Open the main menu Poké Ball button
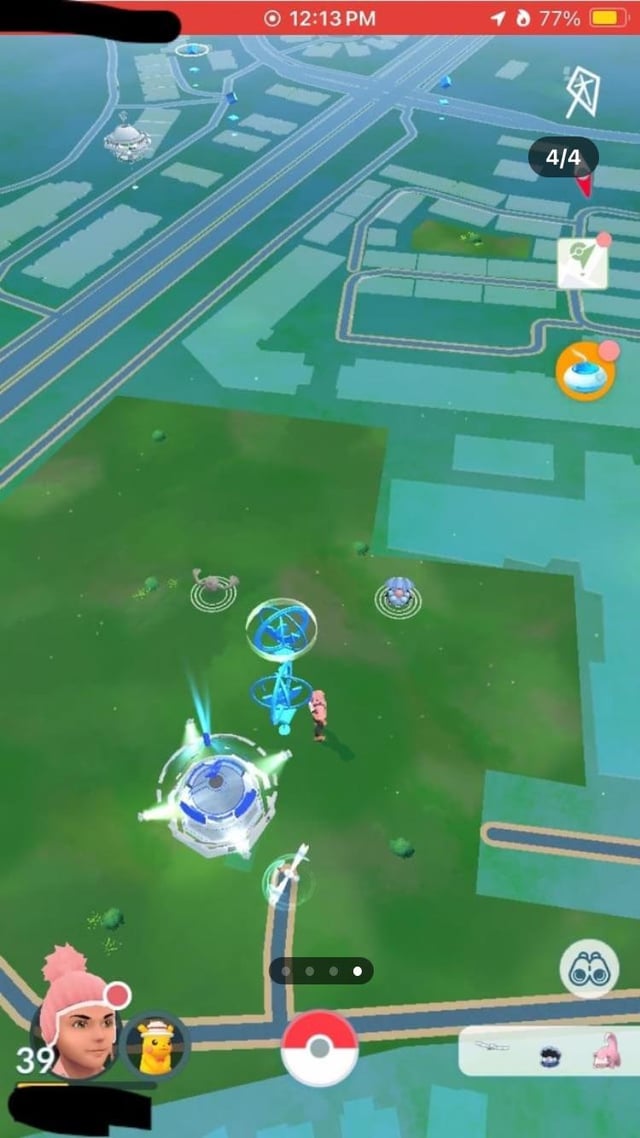 click(319, 1048)
